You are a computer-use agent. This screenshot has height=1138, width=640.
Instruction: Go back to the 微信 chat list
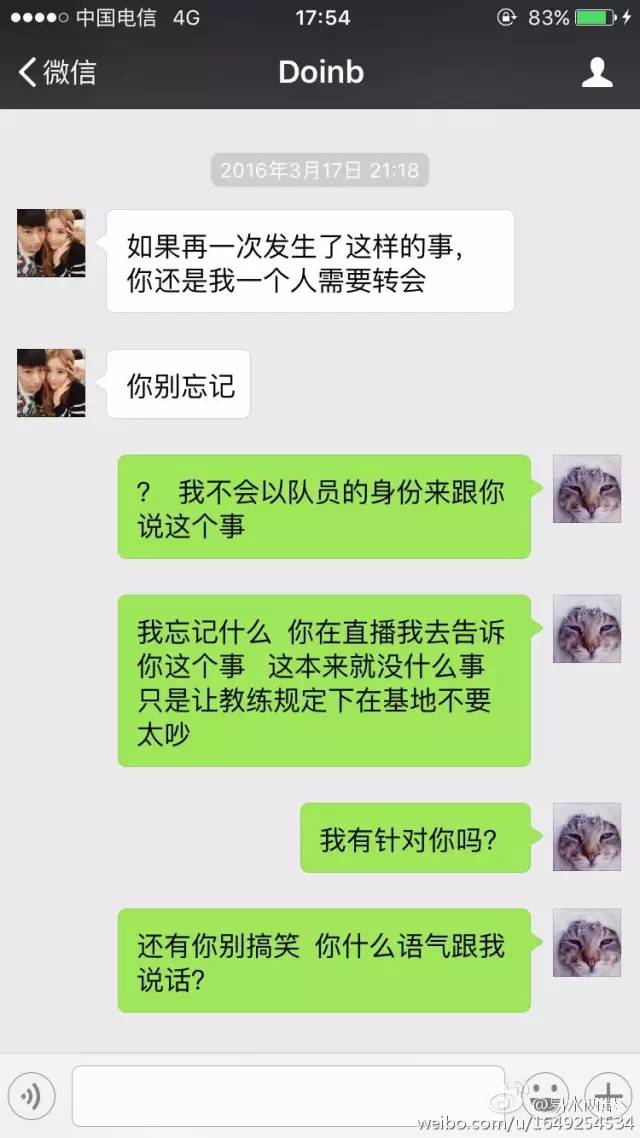point(57,72)
